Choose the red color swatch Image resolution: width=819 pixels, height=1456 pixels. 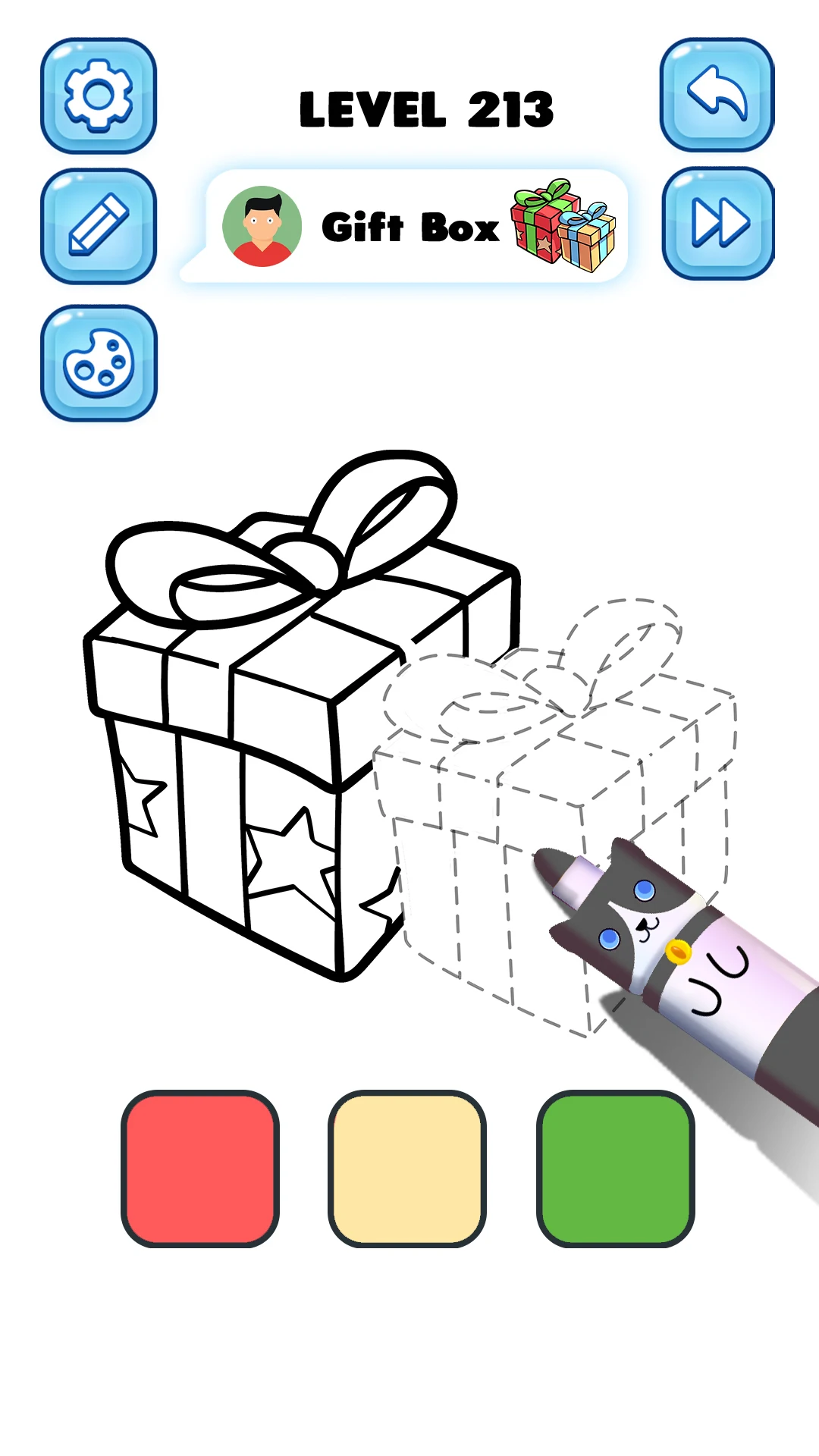click(x=200, y=1169)
